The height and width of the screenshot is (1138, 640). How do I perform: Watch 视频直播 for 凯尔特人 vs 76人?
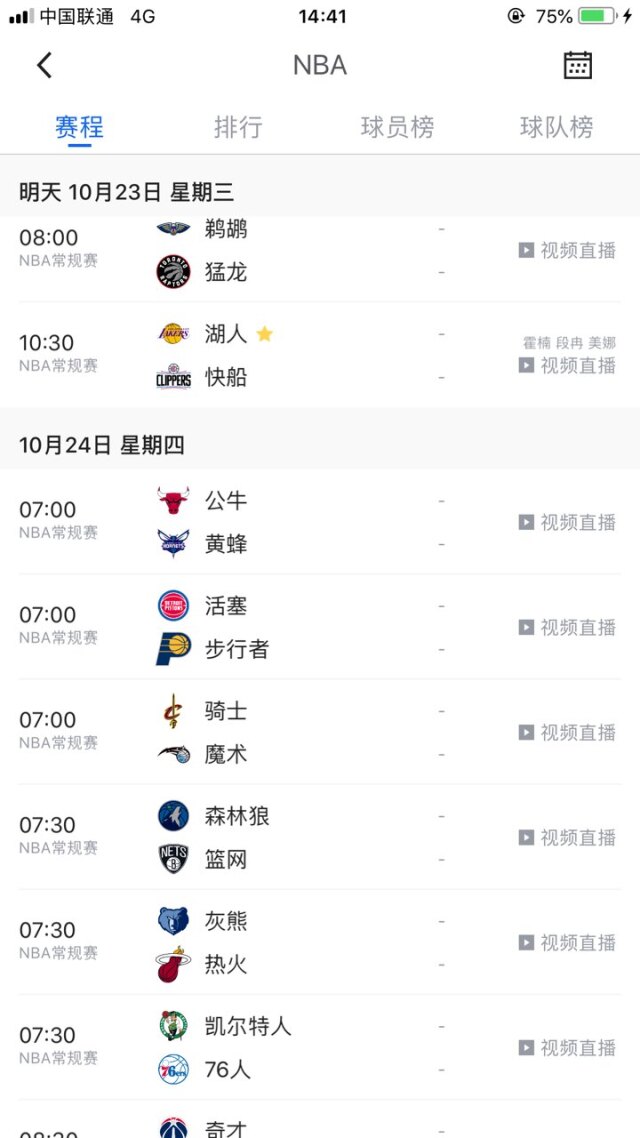pyautogui.click(x=567, y=1047)
